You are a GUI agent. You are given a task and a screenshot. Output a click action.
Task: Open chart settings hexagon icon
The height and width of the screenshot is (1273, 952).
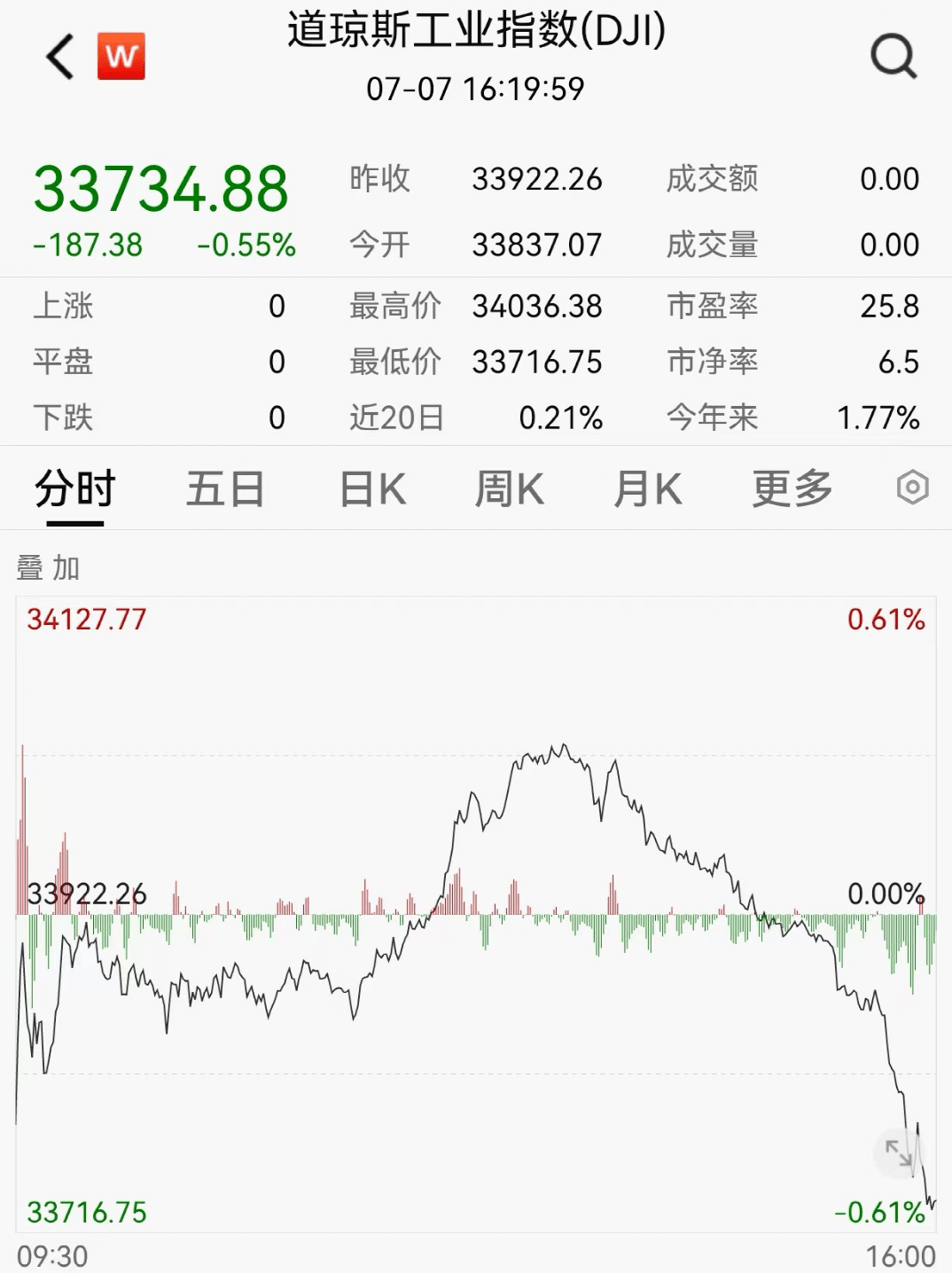pyautogui.click(x=912, y=488)
